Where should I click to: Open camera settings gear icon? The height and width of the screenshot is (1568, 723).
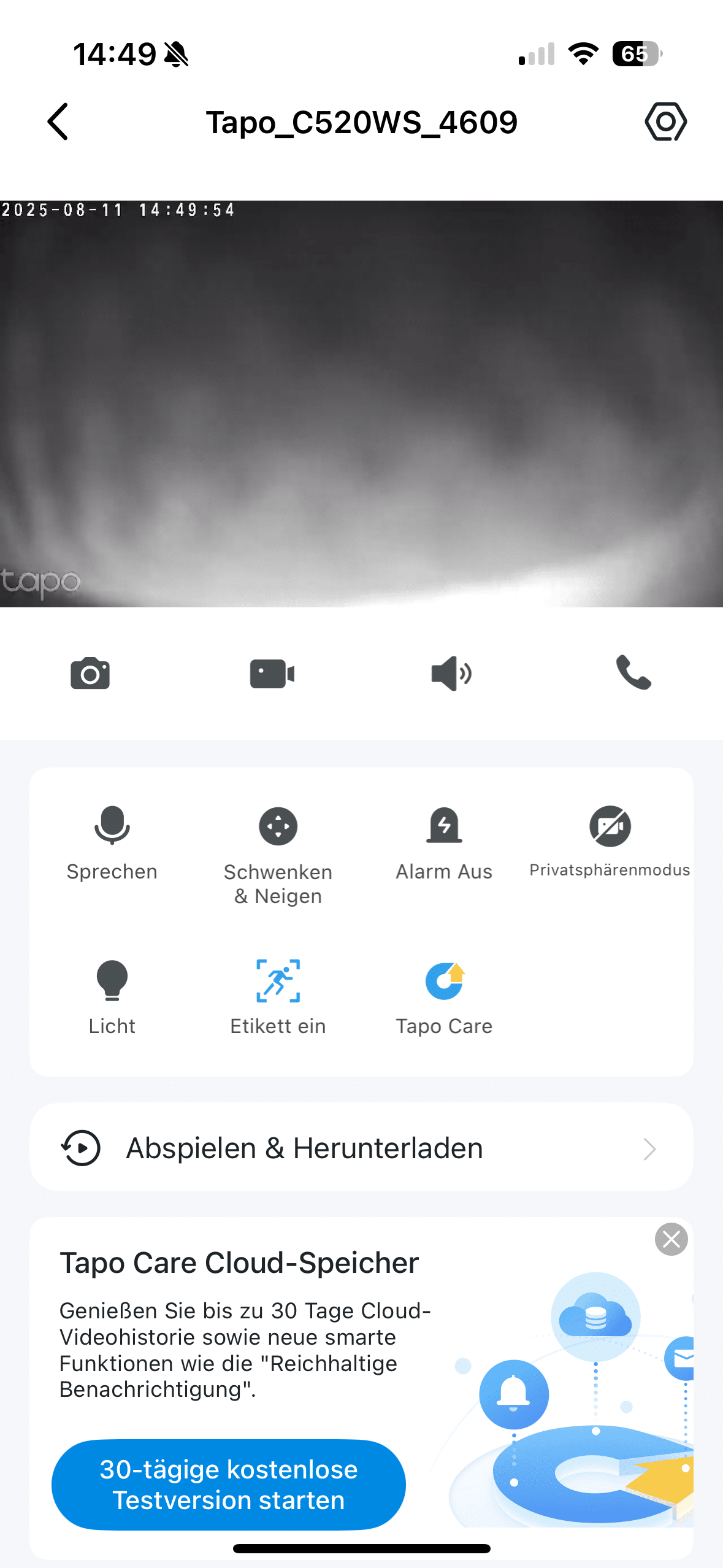(x=665, y=122)
